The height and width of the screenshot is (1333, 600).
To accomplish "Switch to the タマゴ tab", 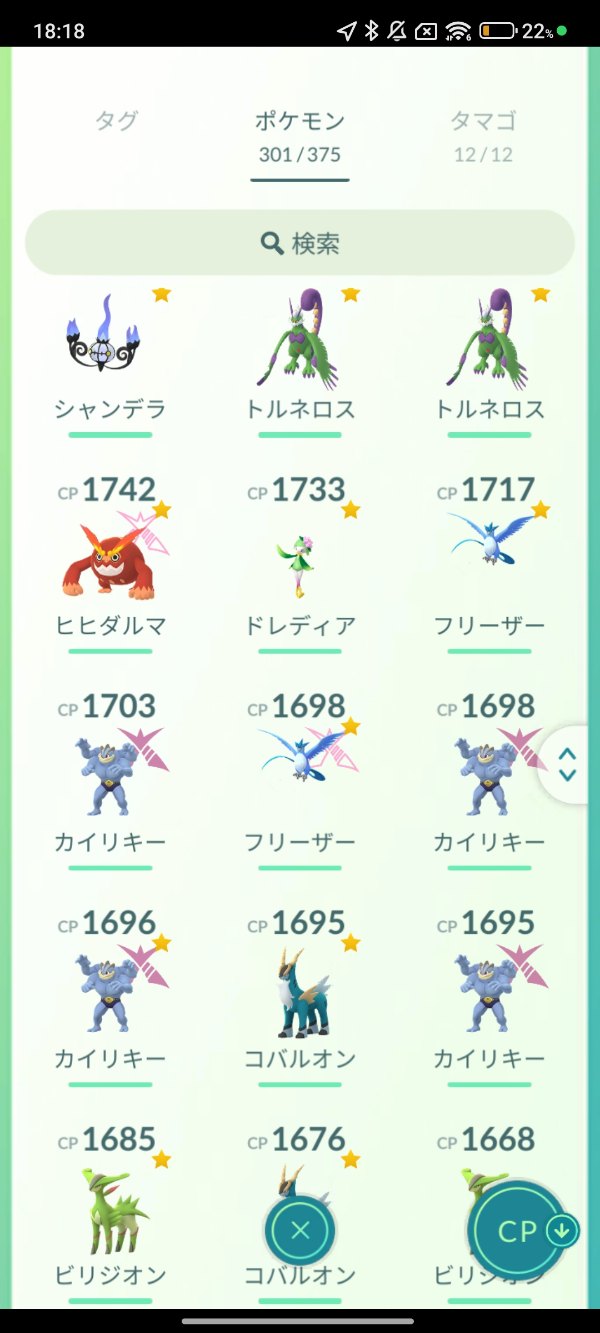I will (x=482, y=135).
